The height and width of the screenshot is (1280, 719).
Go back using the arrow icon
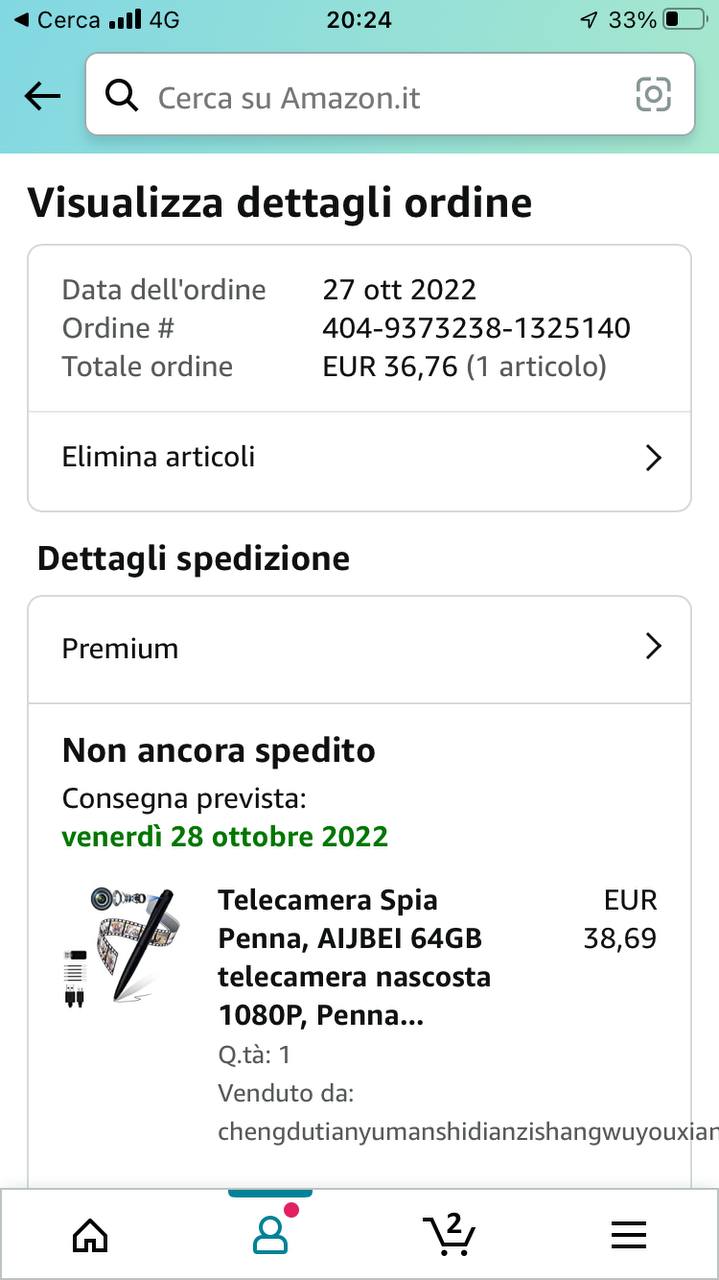(42, 96)
